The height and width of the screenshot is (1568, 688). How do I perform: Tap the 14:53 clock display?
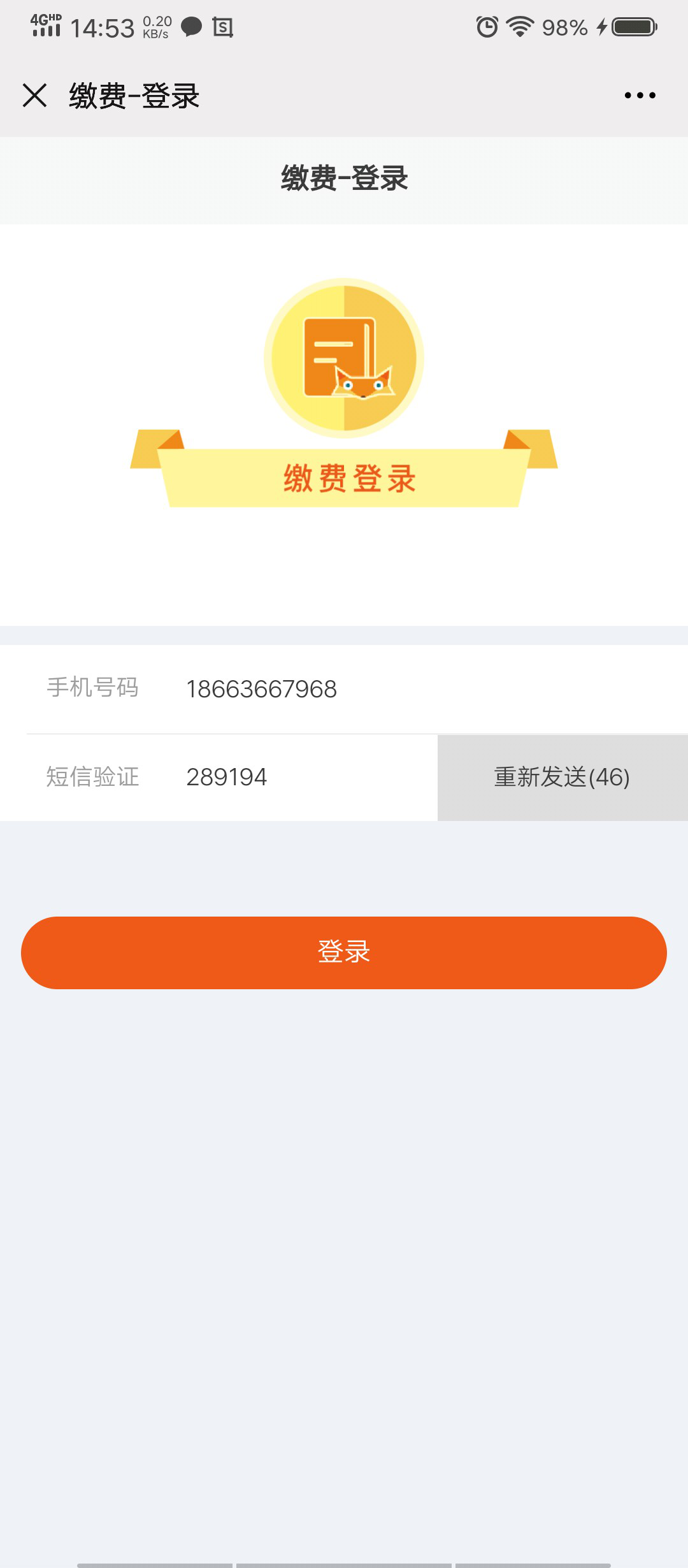[102, 27]
